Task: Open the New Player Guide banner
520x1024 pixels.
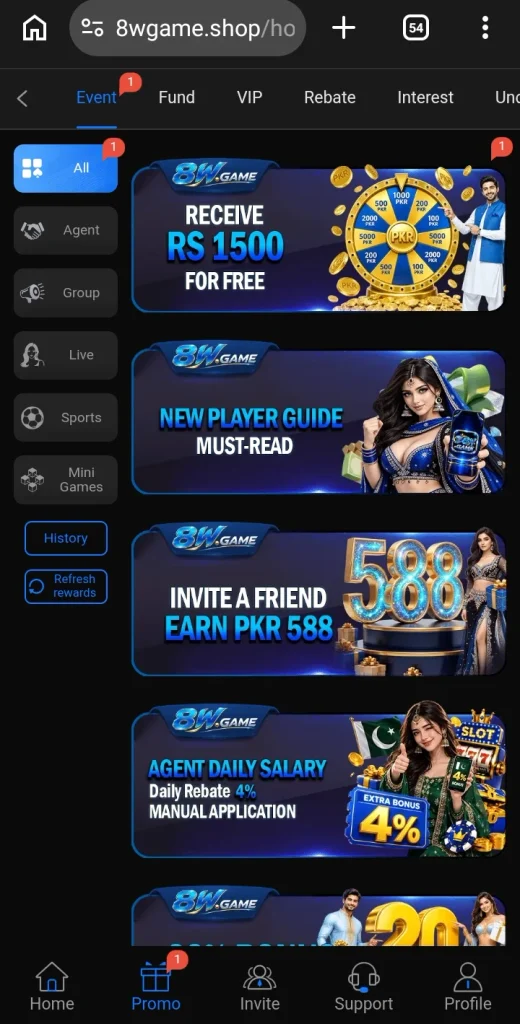Action: click(x=318, y=417)
